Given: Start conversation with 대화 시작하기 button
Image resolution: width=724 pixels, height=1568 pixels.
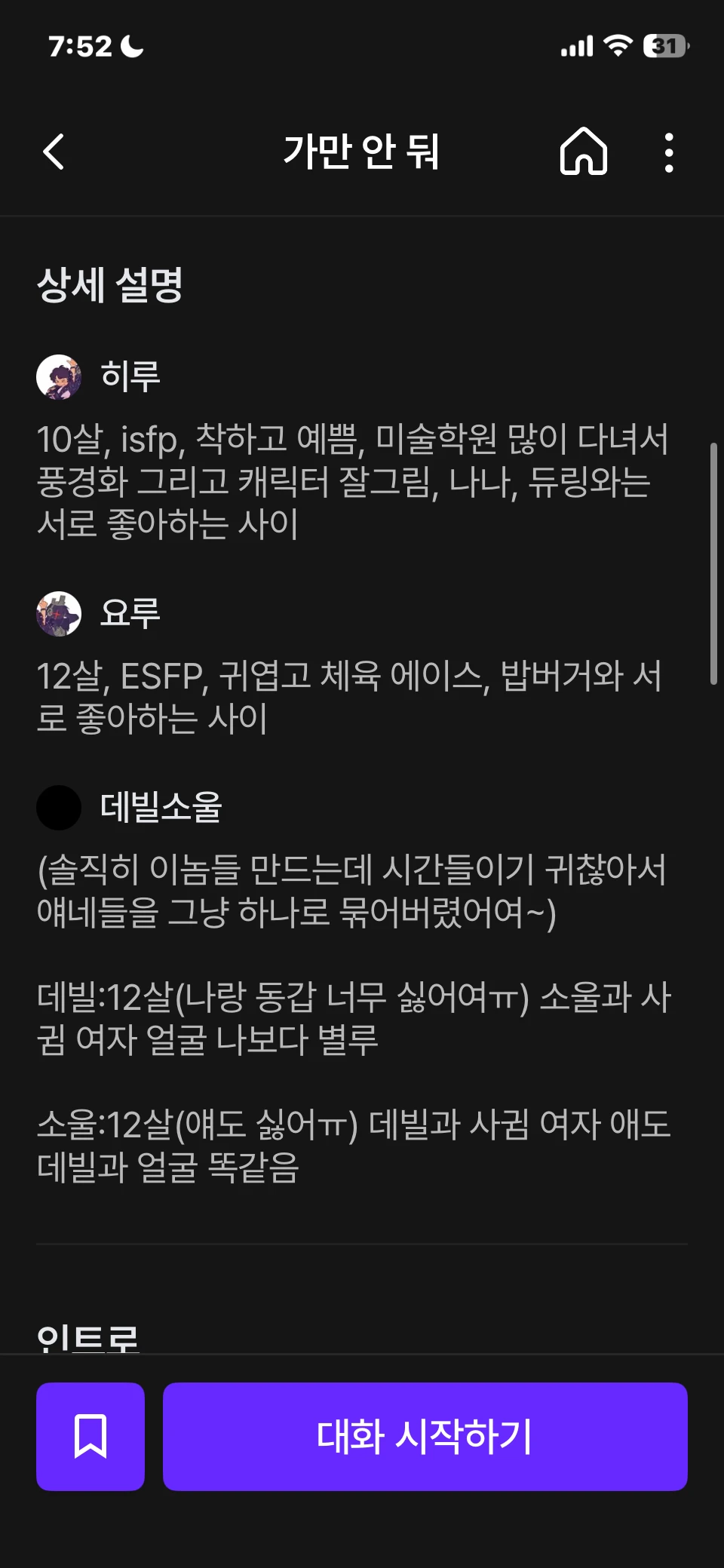Looking at the screenshot, I should [425, 1436].
